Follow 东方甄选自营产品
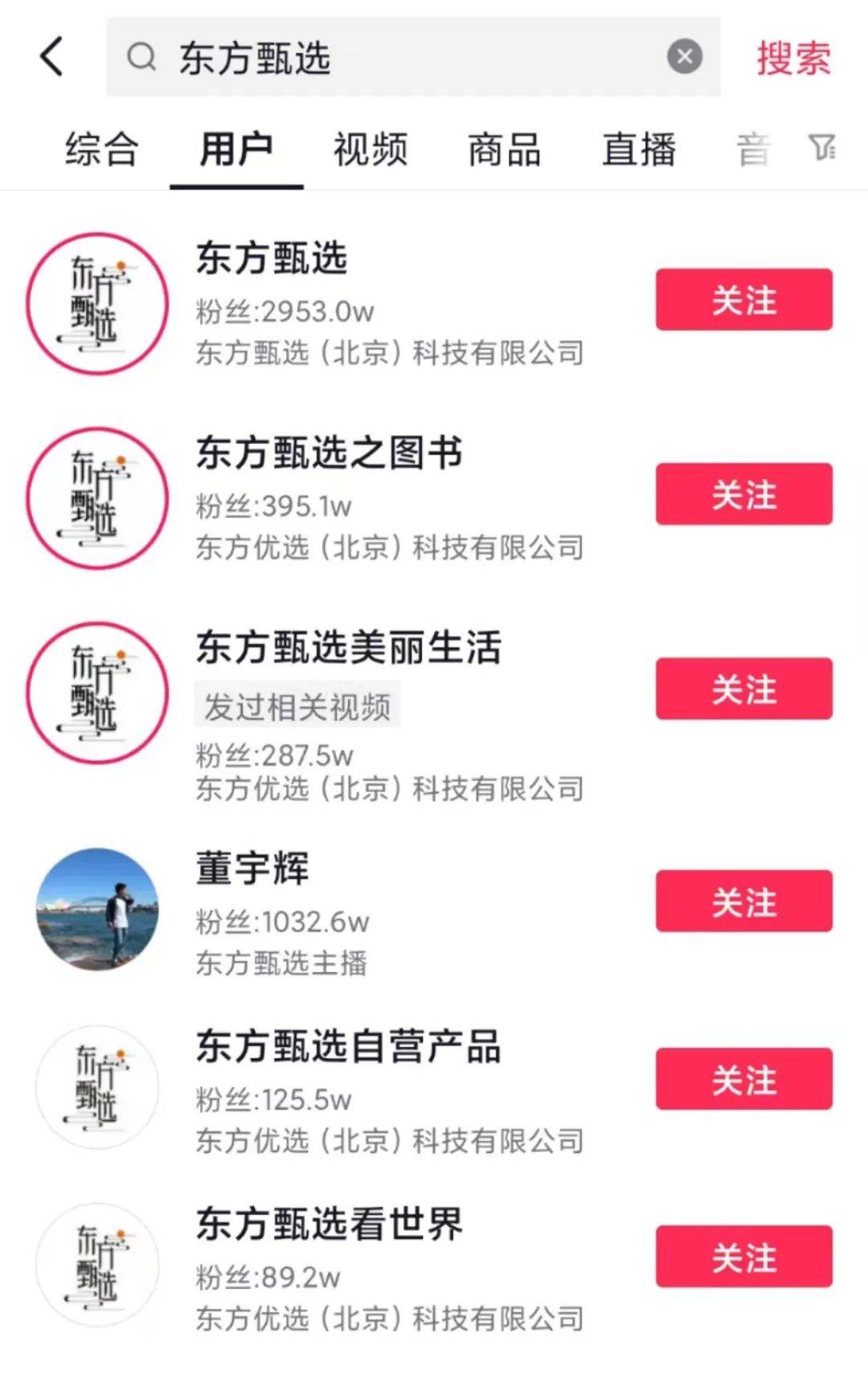The height and width of the screenshot is (1375, 868). coord(743,1078)
